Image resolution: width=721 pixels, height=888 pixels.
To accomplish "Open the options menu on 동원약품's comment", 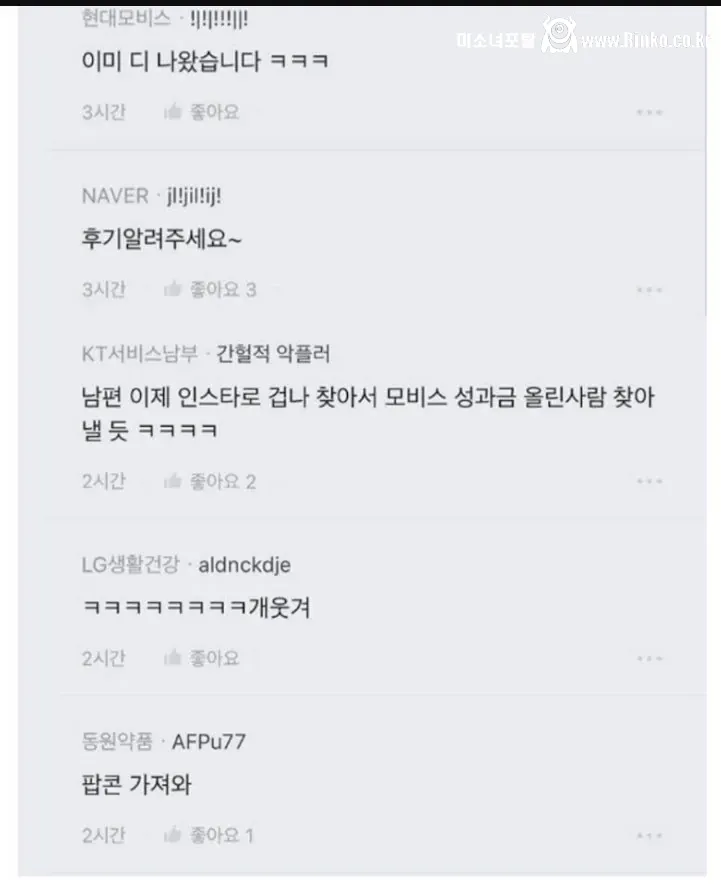I will pos(649,834).
